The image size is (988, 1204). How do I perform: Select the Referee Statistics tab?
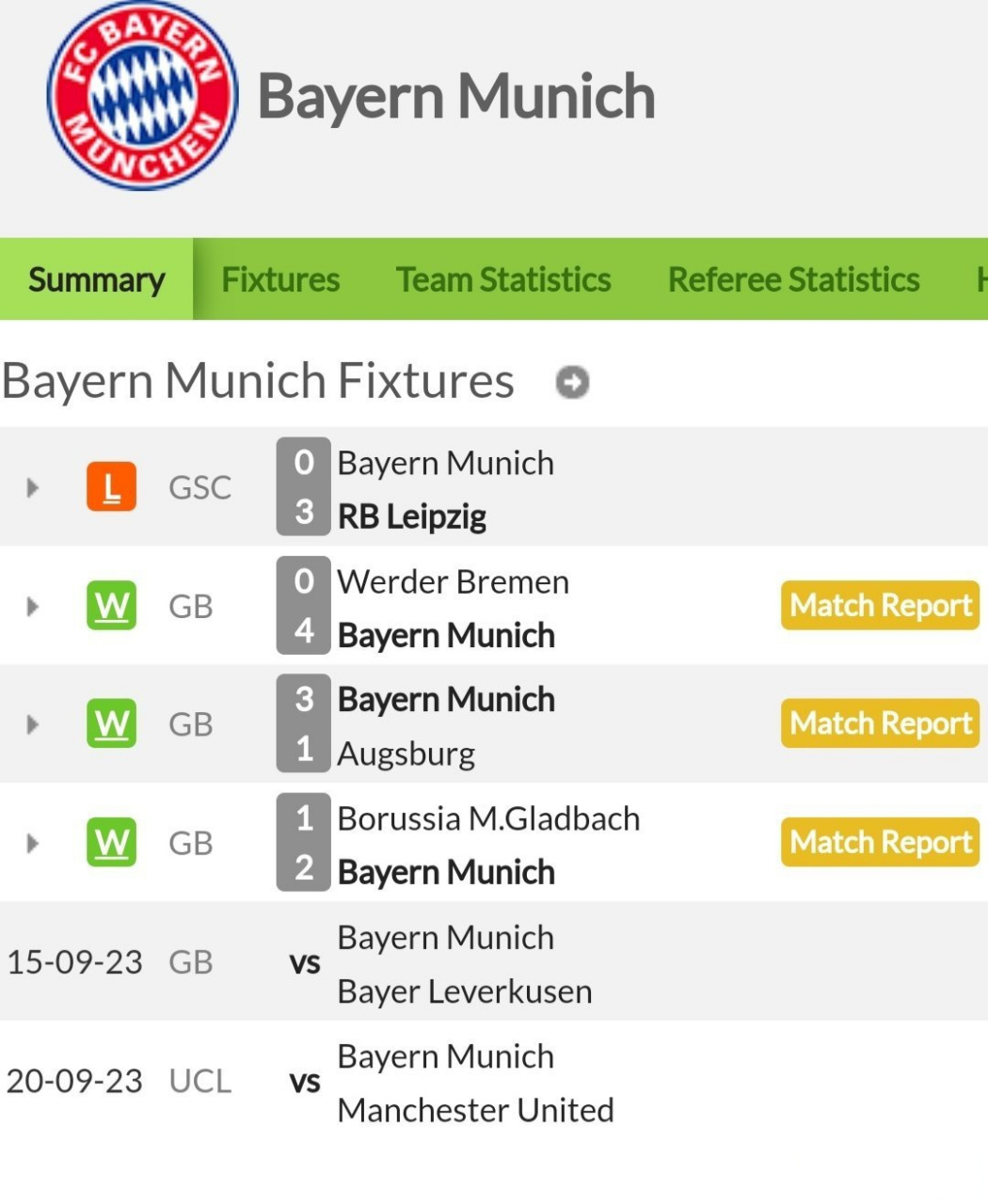click(793, 279)
